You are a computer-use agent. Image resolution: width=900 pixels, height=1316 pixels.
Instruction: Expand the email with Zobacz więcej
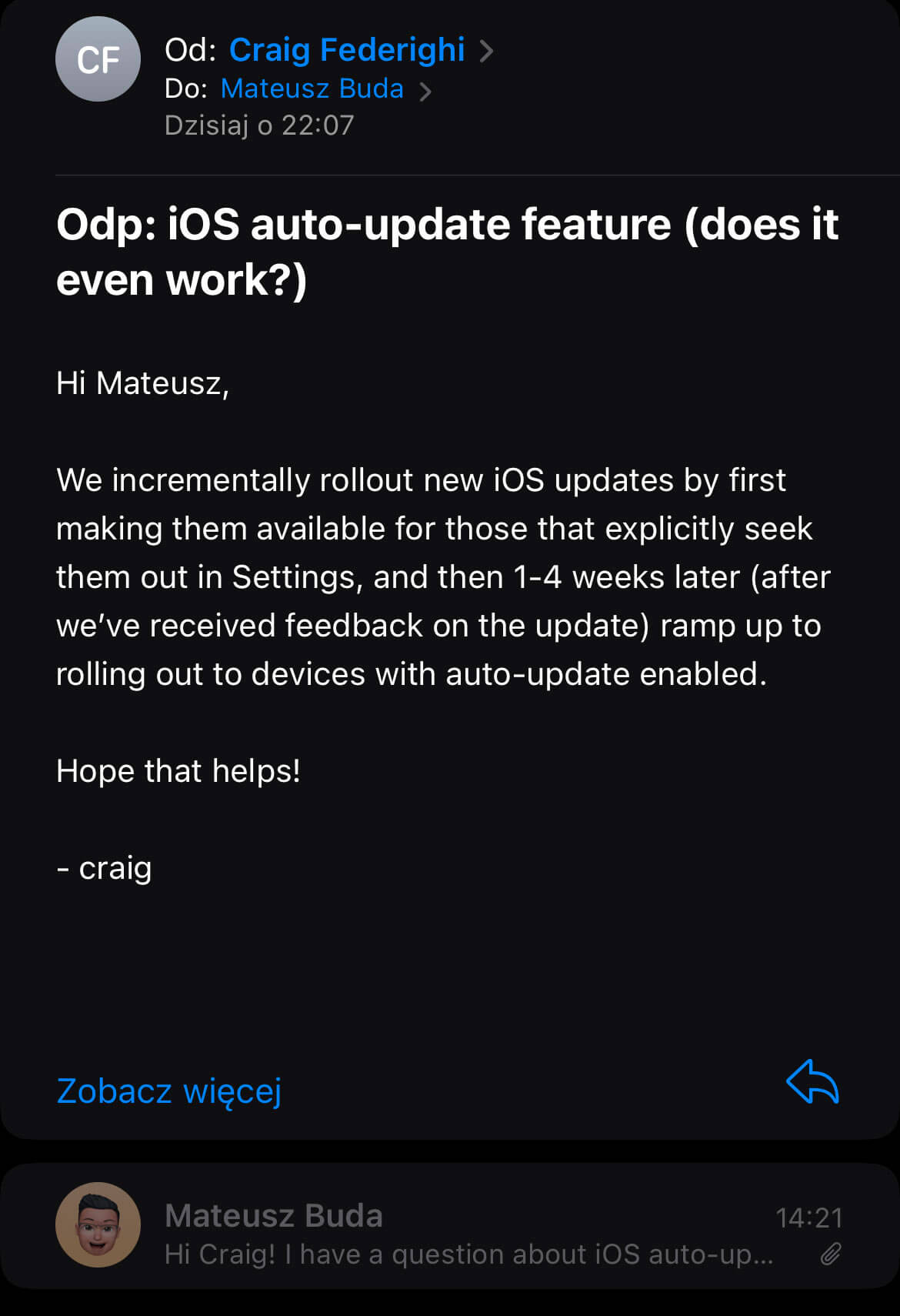(169, 1091)
